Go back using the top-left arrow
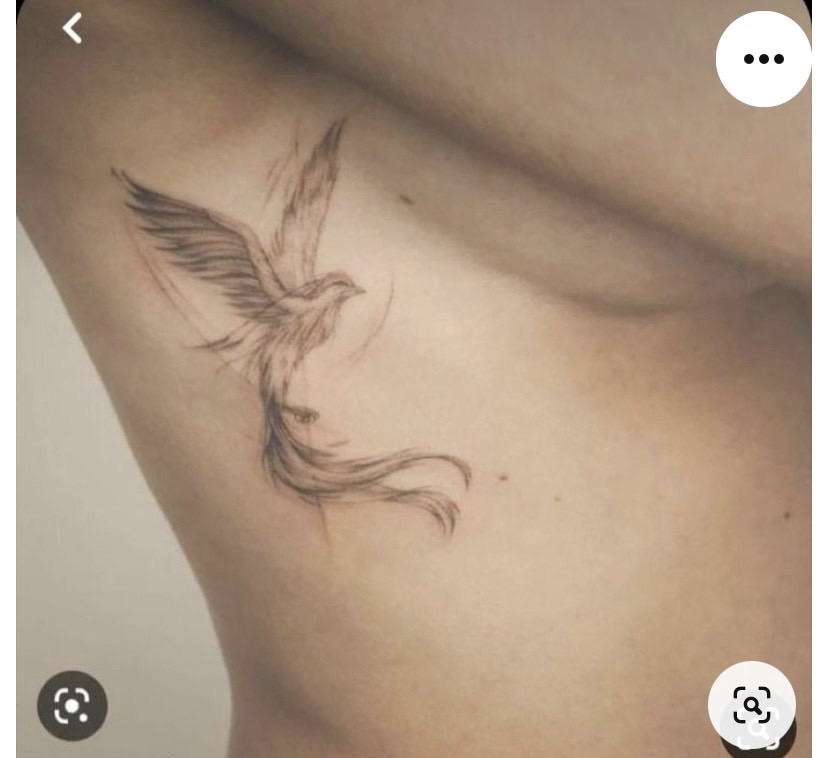The height and width of the screenshot is (758, 828). click(72, 28)
